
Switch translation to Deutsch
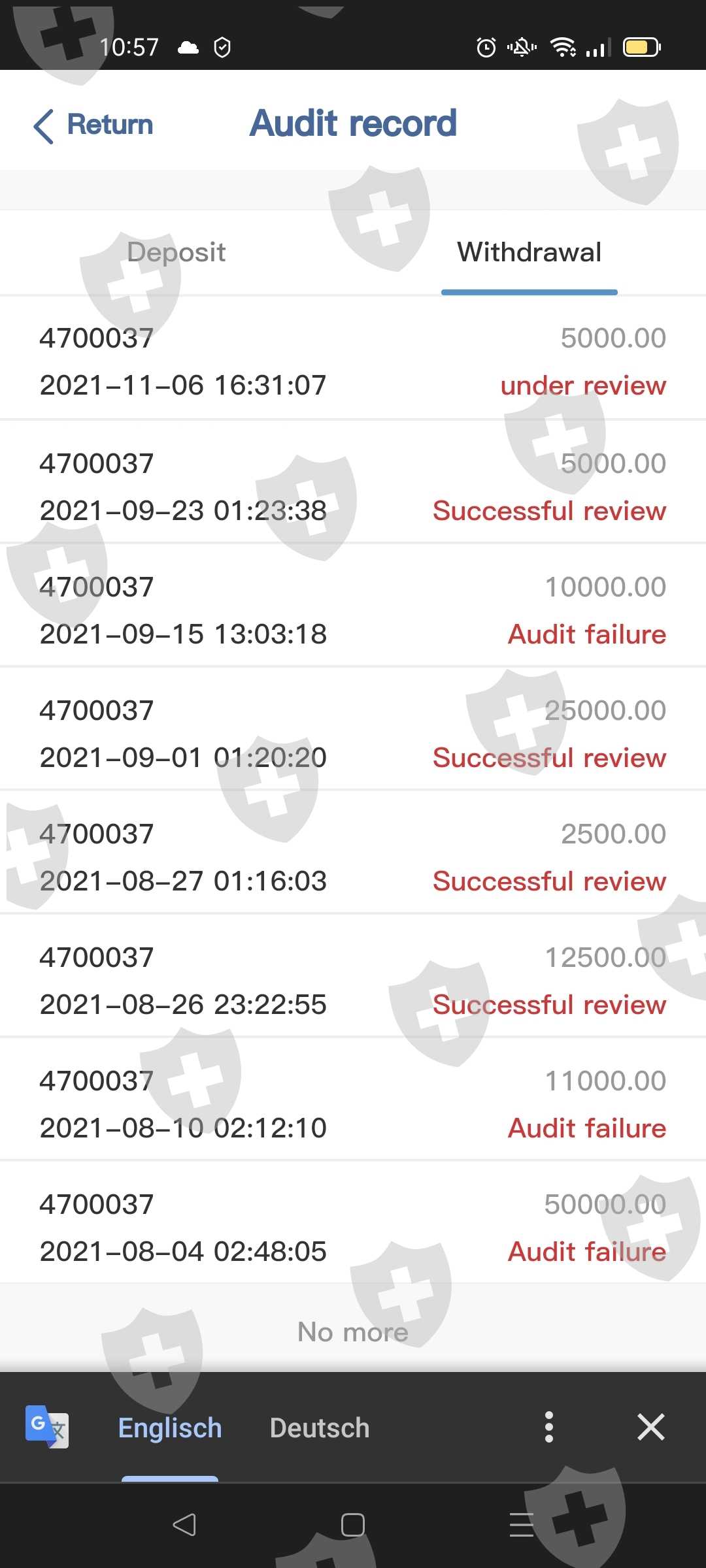click(320, 1428)
